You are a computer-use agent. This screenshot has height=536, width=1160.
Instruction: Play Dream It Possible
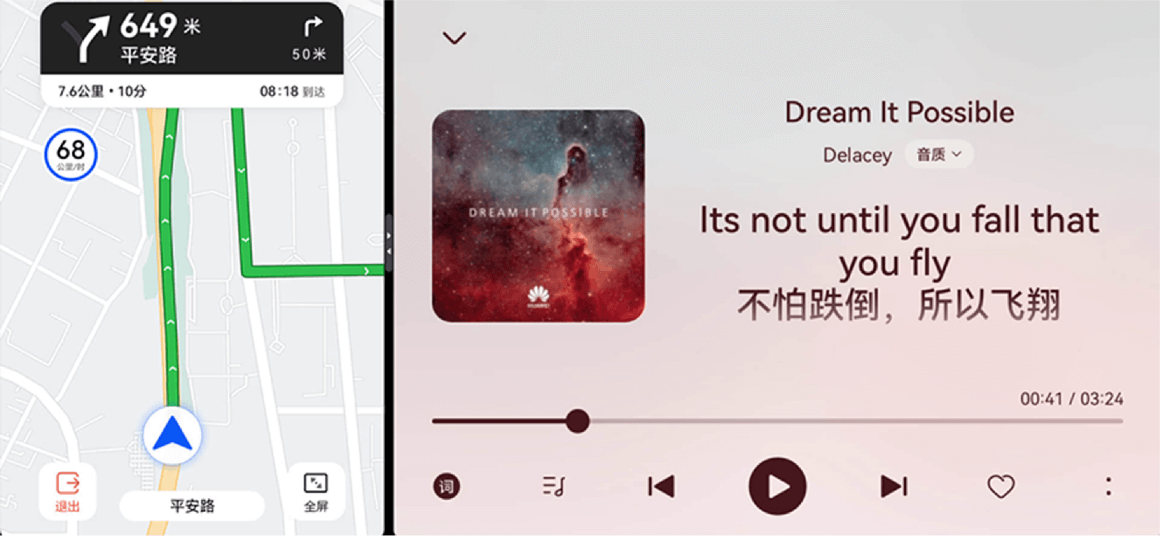tap(777, 487)
